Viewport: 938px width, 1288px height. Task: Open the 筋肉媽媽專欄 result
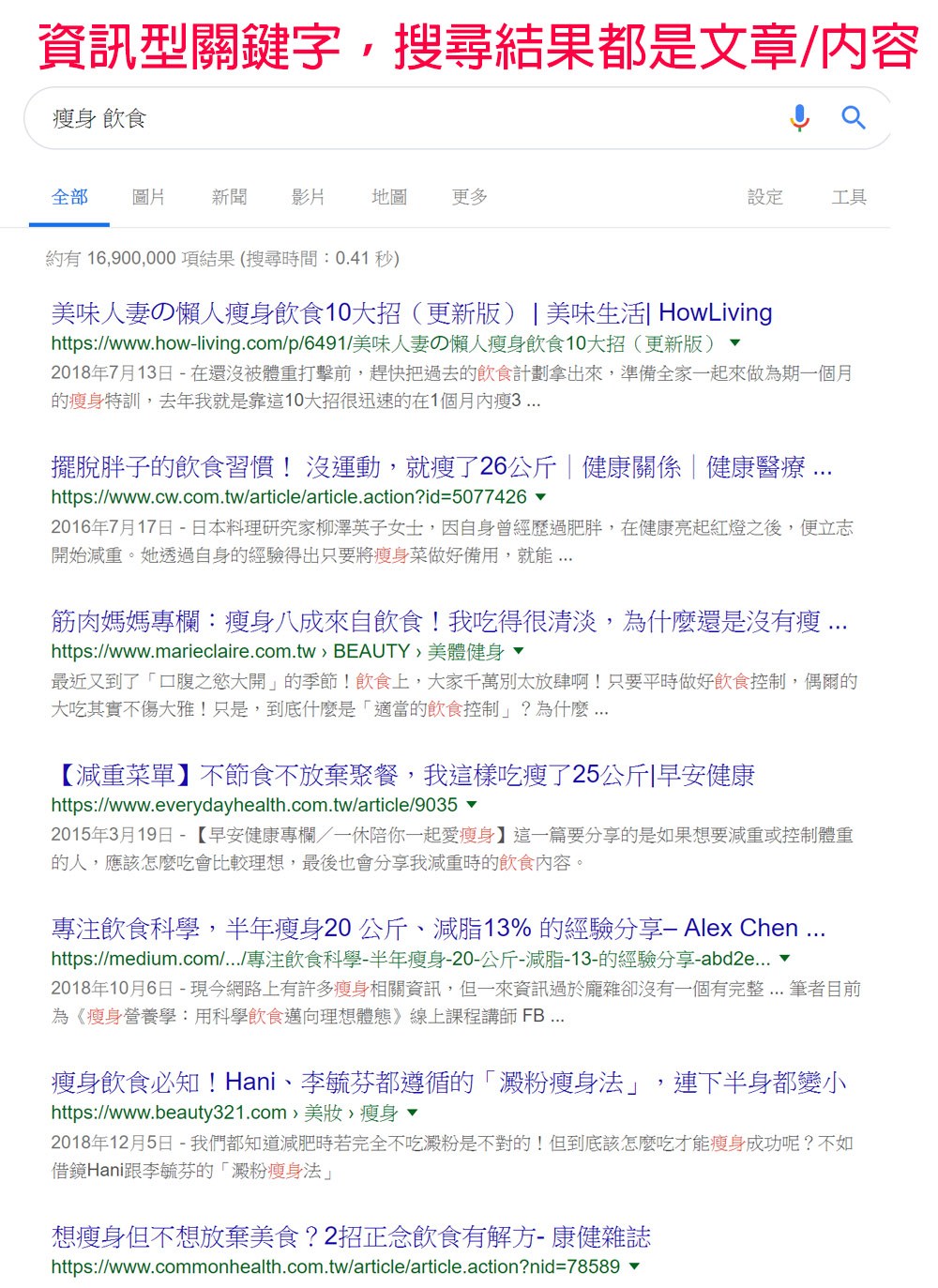[x=449, y=621]
